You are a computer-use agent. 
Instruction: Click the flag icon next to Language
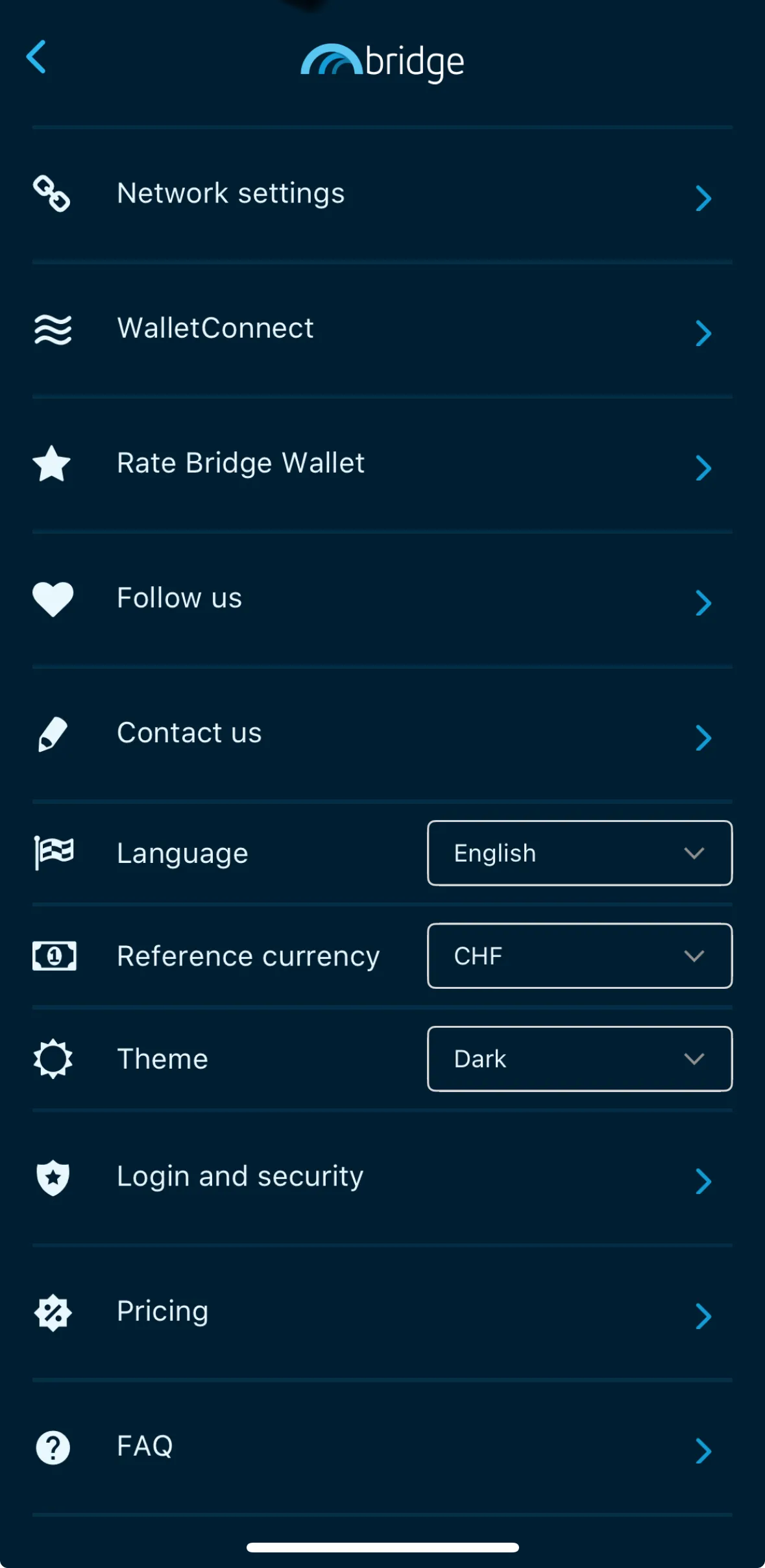(55, 854)
